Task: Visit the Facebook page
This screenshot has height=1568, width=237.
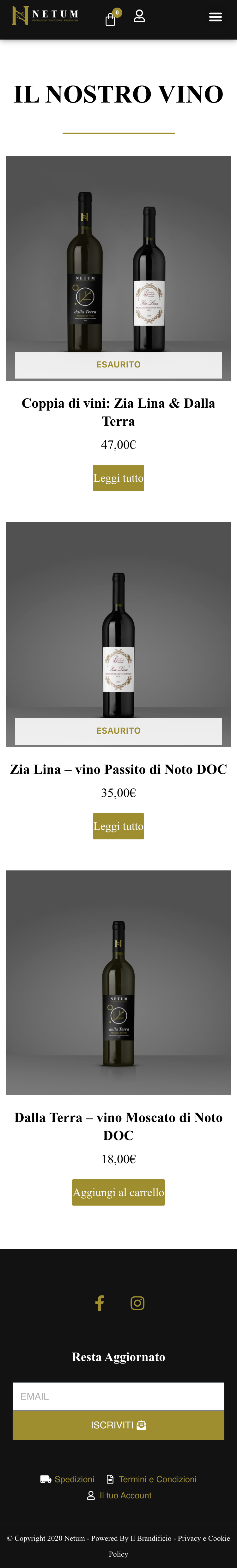Action: tap(100, 1303)
